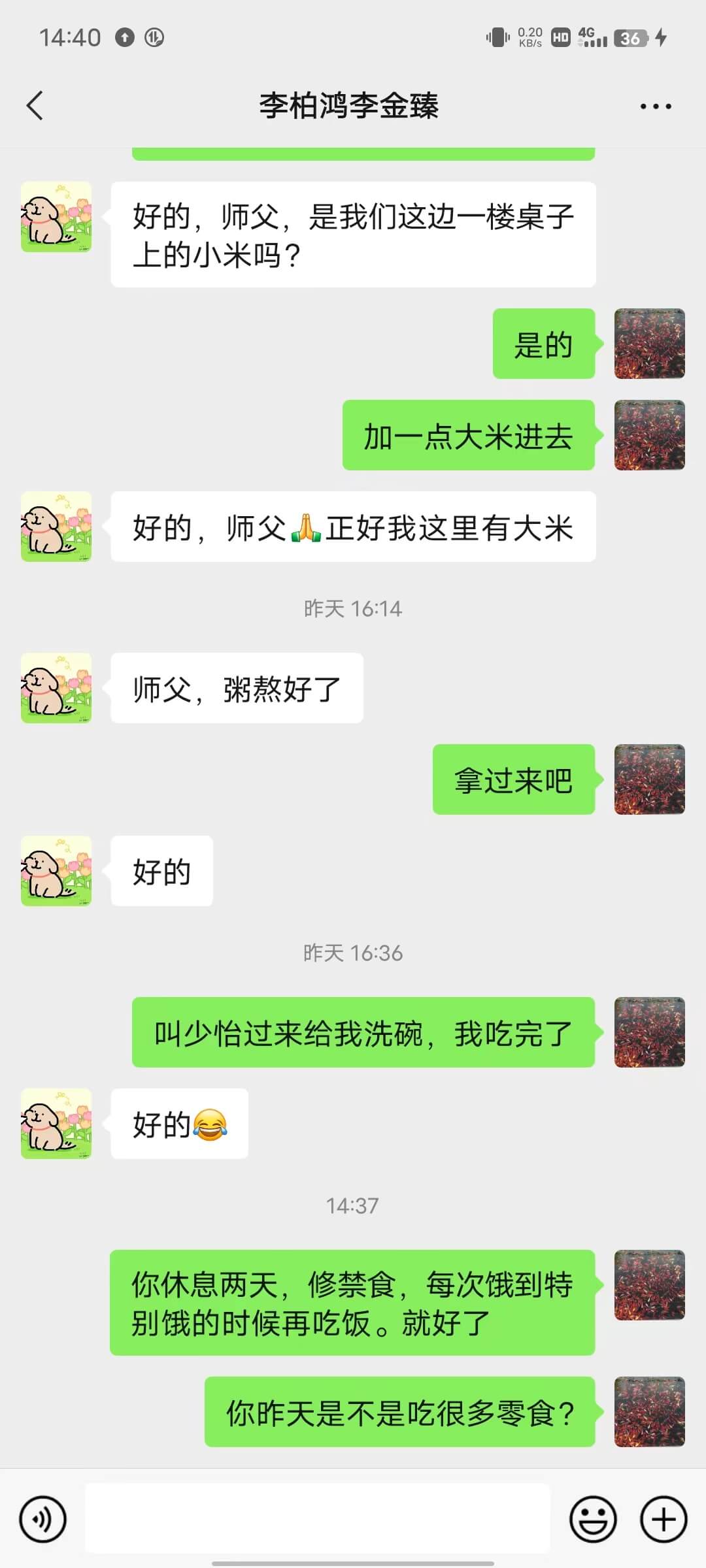
Task: Tap the message text field
Action: click(x=318, y=1519)
